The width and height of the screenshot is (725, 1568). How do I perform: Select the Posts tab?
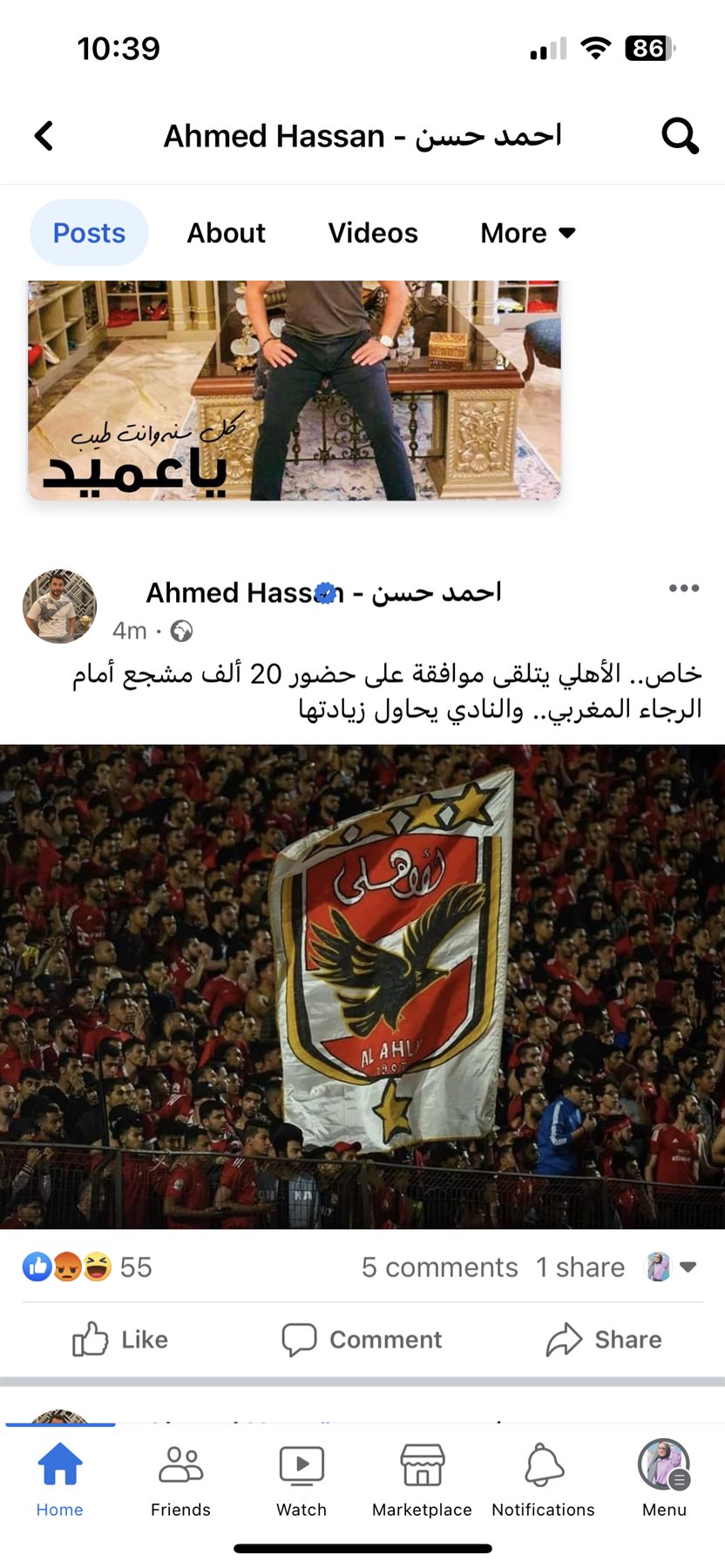tap(89, 233)
